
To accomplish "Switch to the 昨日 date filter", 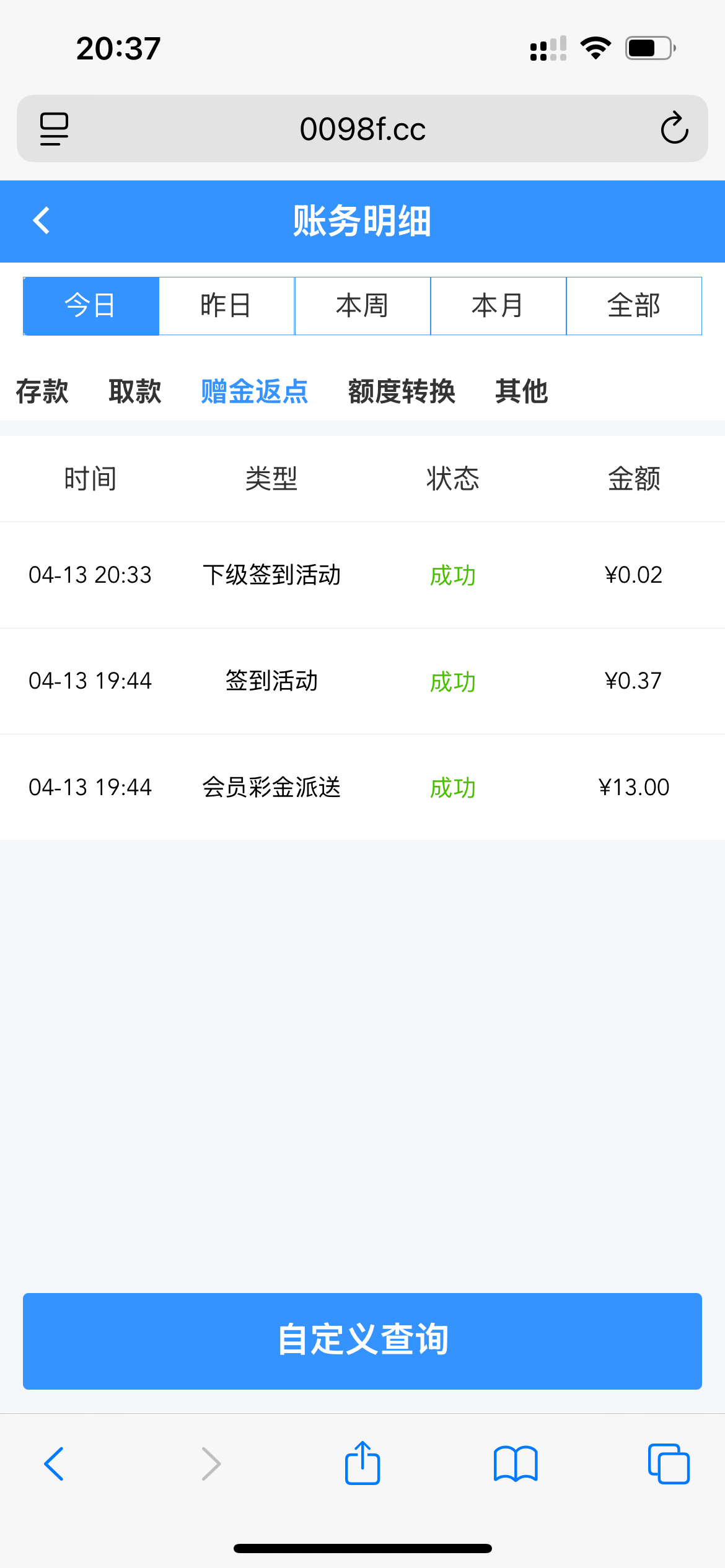I will [x=226, y=306].
